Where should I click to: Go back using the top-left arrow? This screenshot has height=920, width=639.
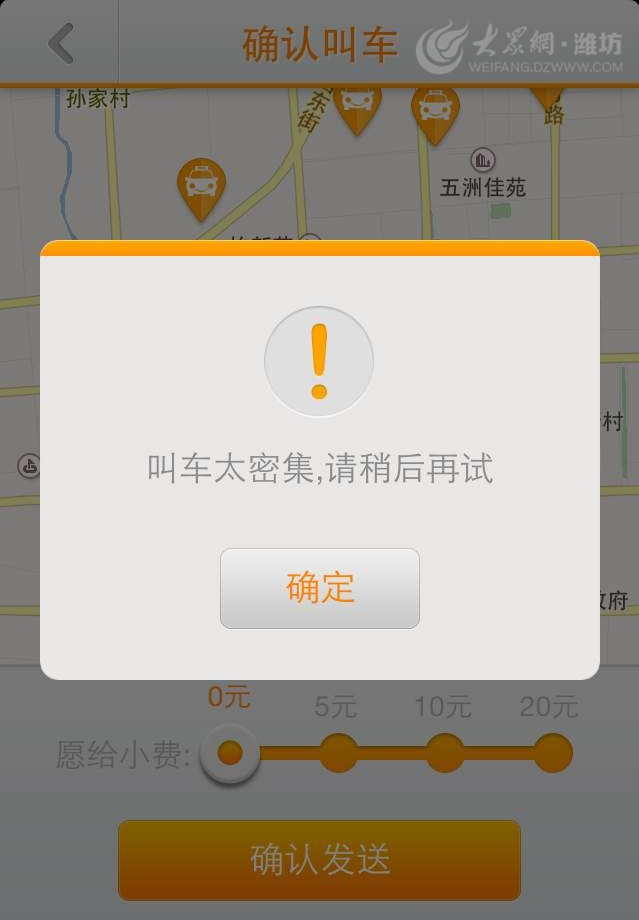60,44
